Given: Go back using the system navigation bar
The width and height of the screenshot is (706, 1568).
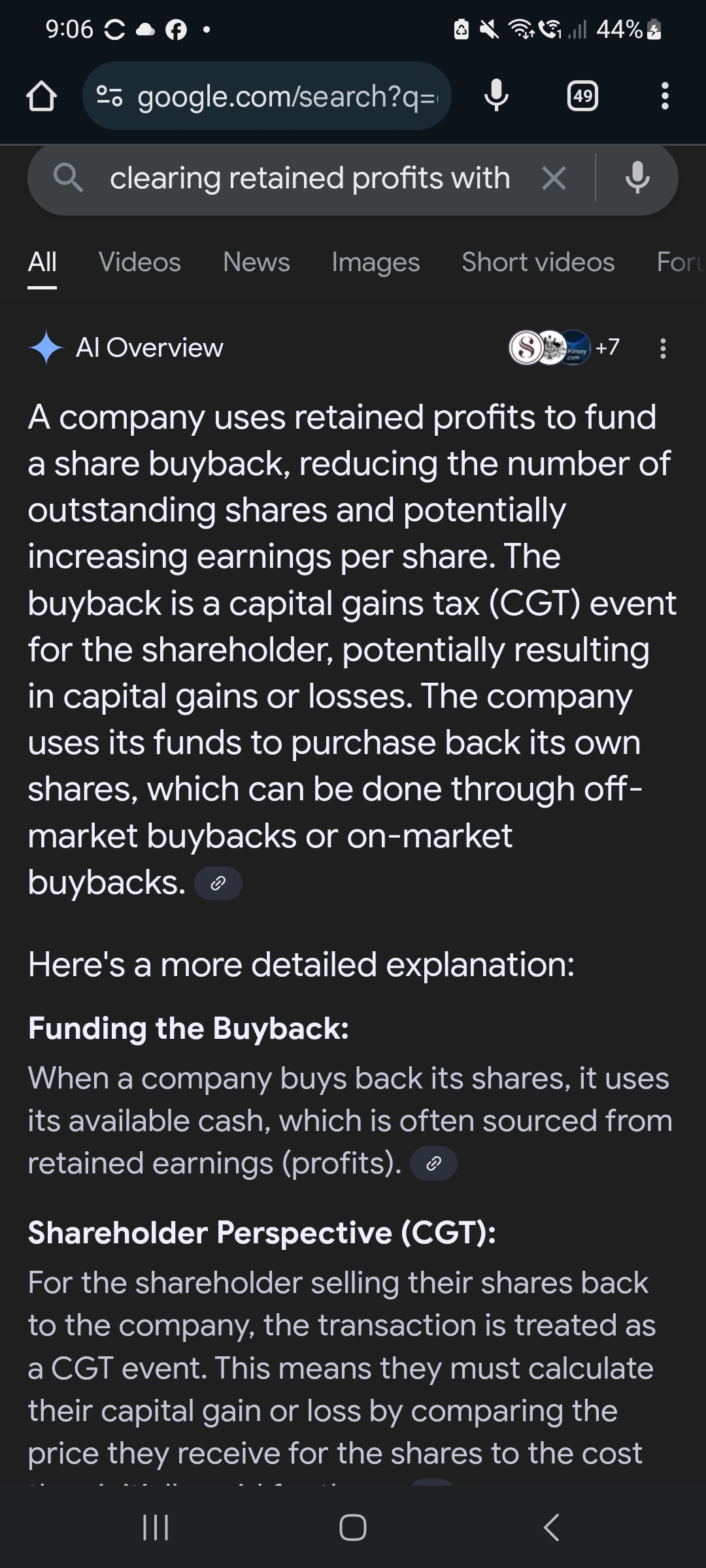Looking at the screenshot, I should click(x=551, y=1527).
